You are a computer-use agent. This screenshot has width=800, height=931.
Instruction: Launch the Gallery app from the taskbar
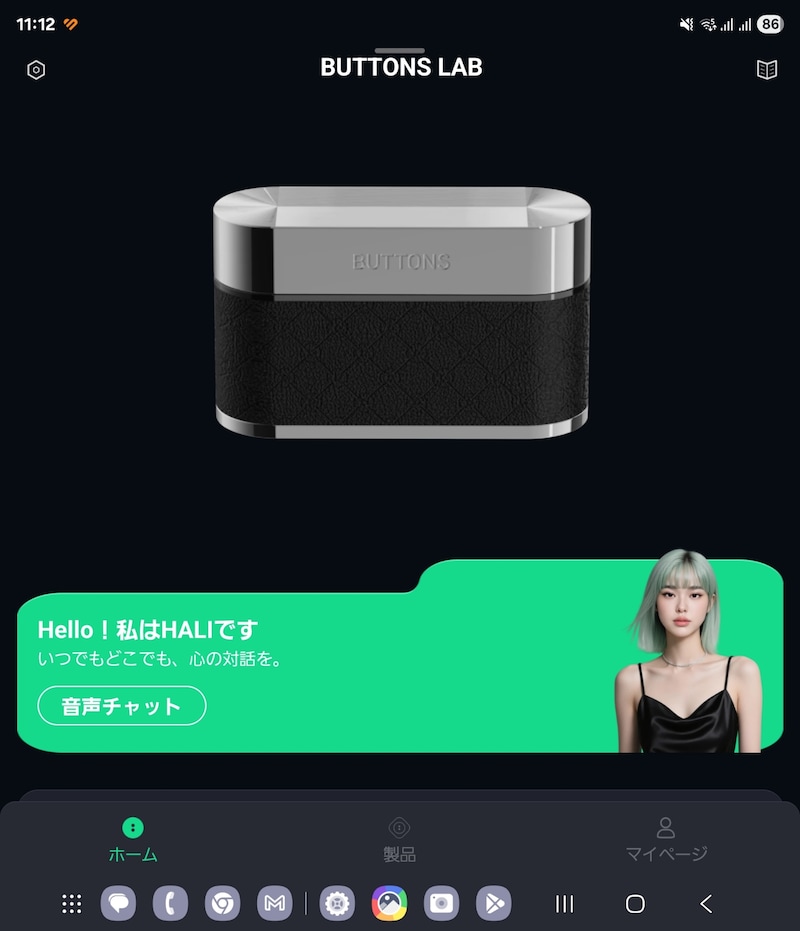coord(389,904)
